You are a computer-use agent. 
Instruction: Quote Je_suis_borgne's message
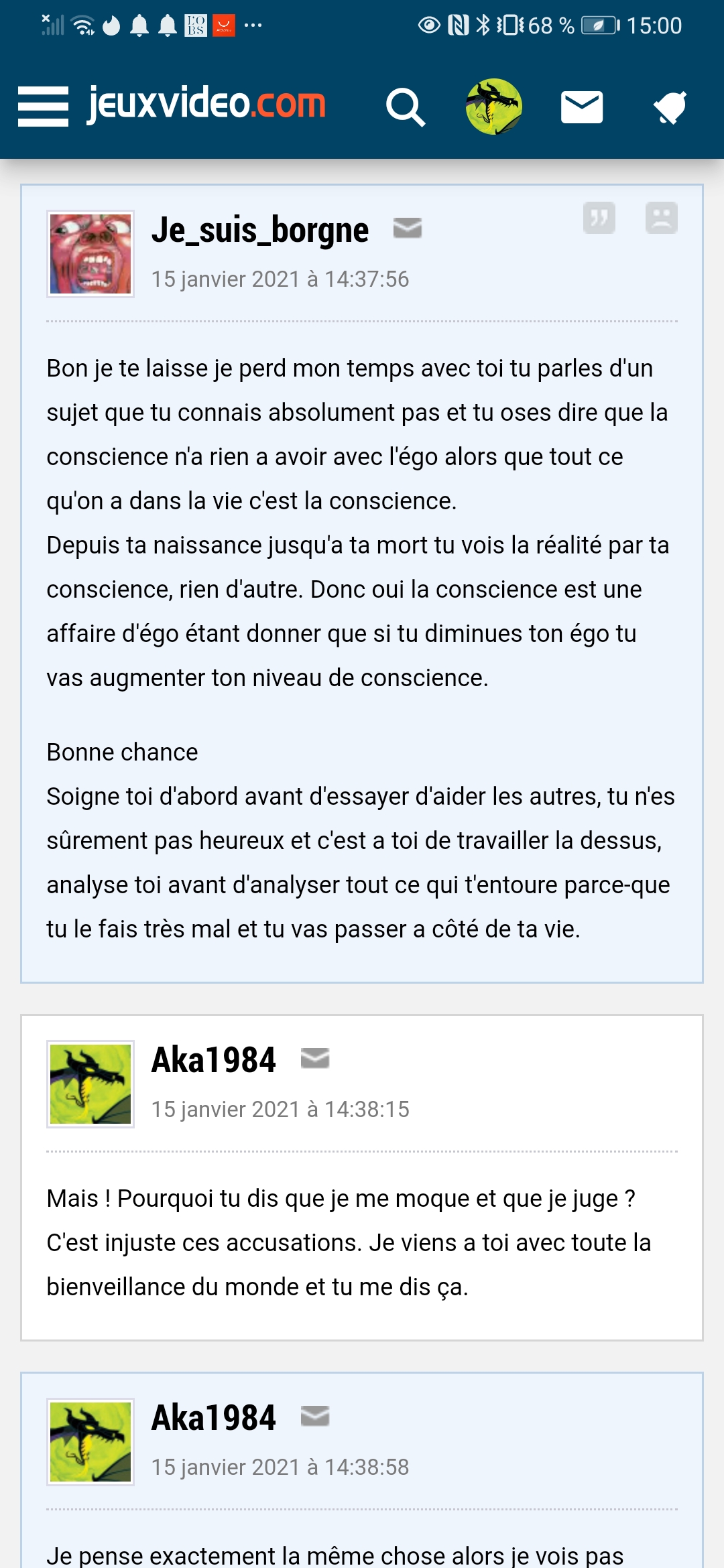point(599,218)
